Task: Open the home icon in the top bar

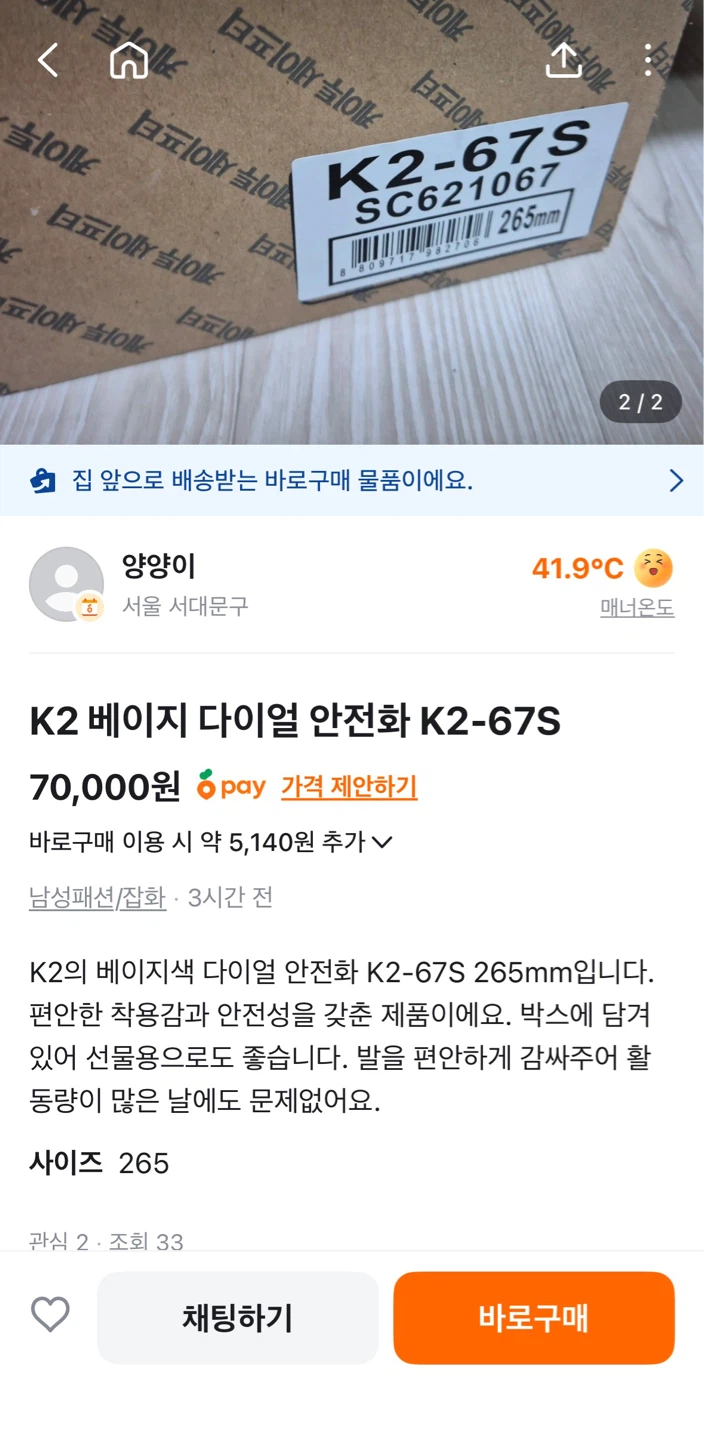Action: pos(129,61)
